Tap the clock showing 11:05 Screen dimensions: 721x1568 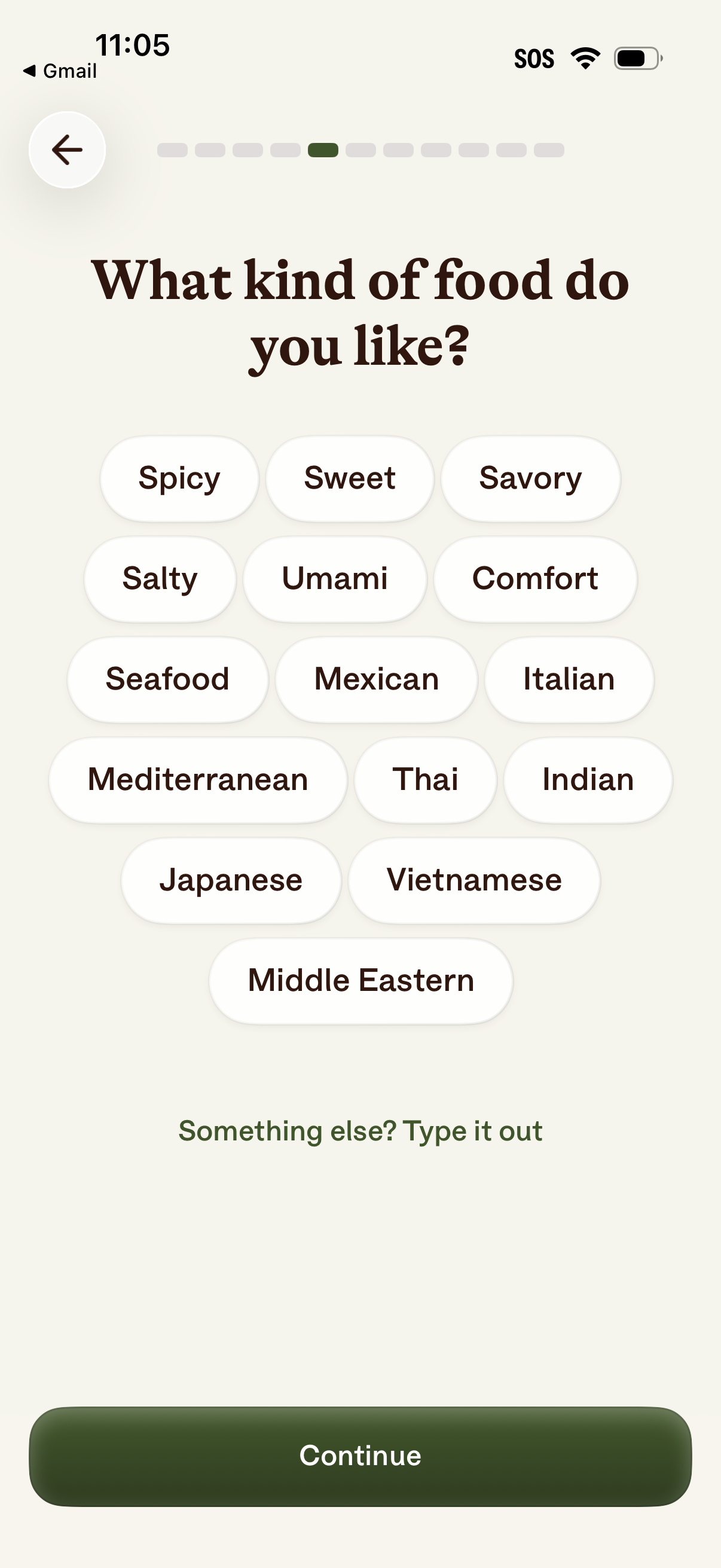tap(132, 44)
